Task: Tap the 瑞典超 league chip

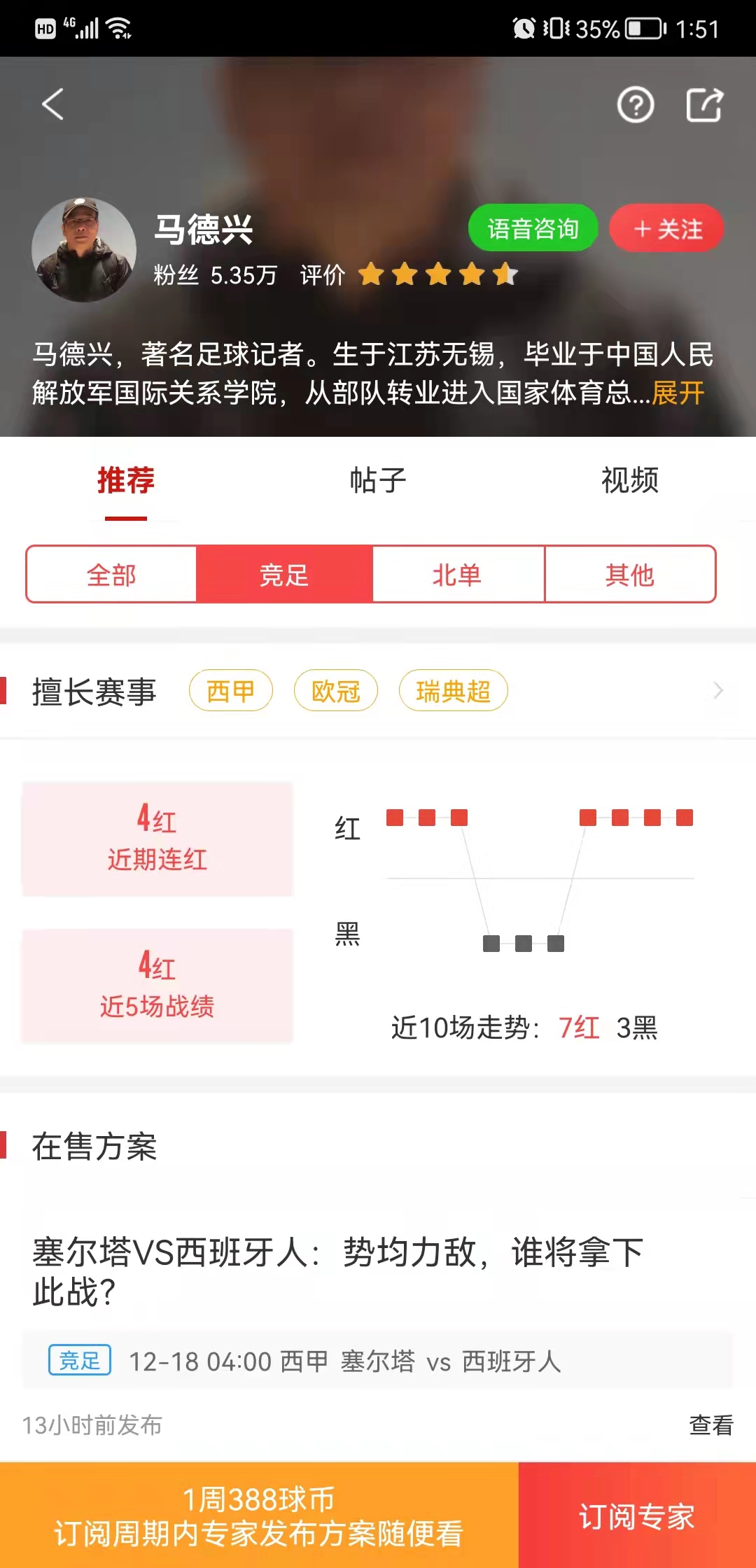Action: click(453, 692)
